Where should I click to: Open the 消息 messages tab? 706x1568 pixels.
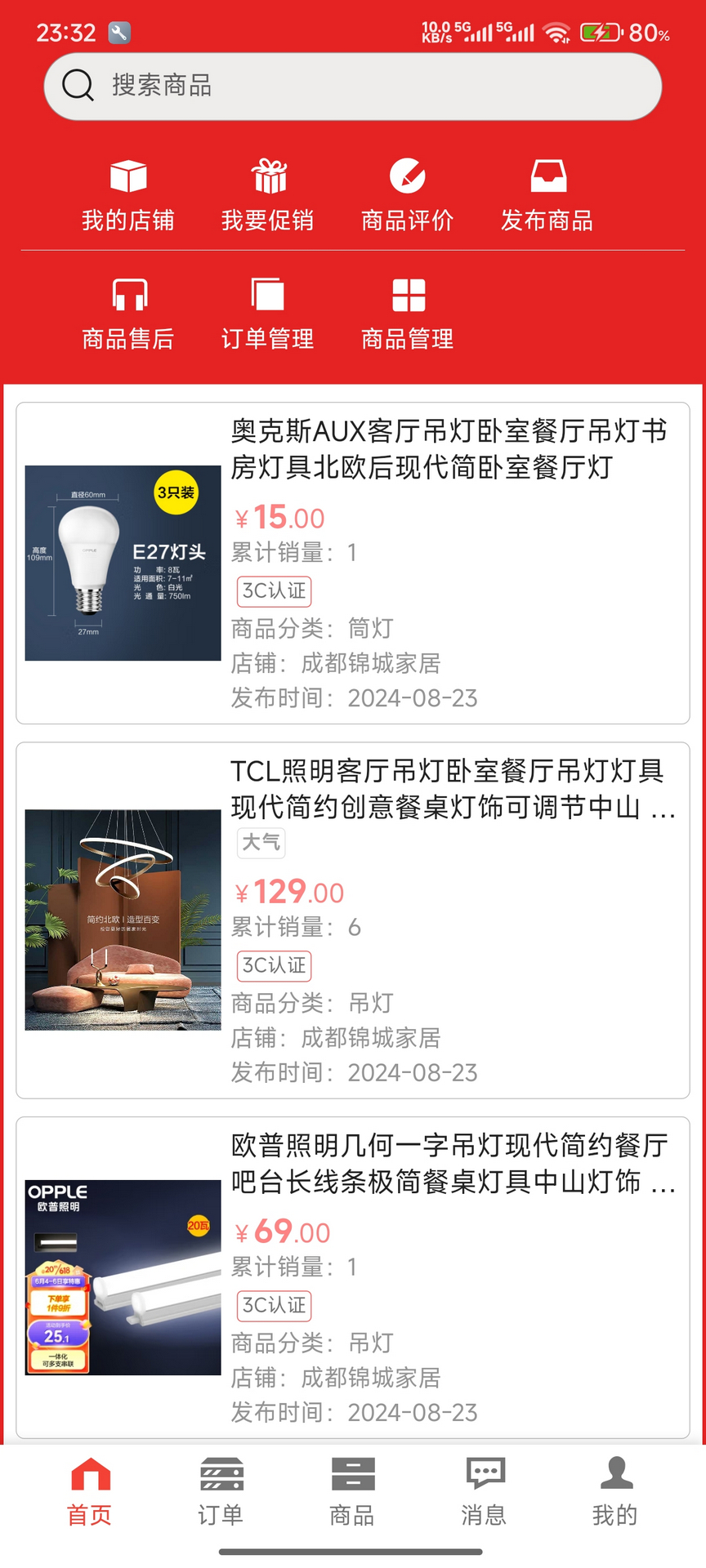click(x=484, y=1492)
